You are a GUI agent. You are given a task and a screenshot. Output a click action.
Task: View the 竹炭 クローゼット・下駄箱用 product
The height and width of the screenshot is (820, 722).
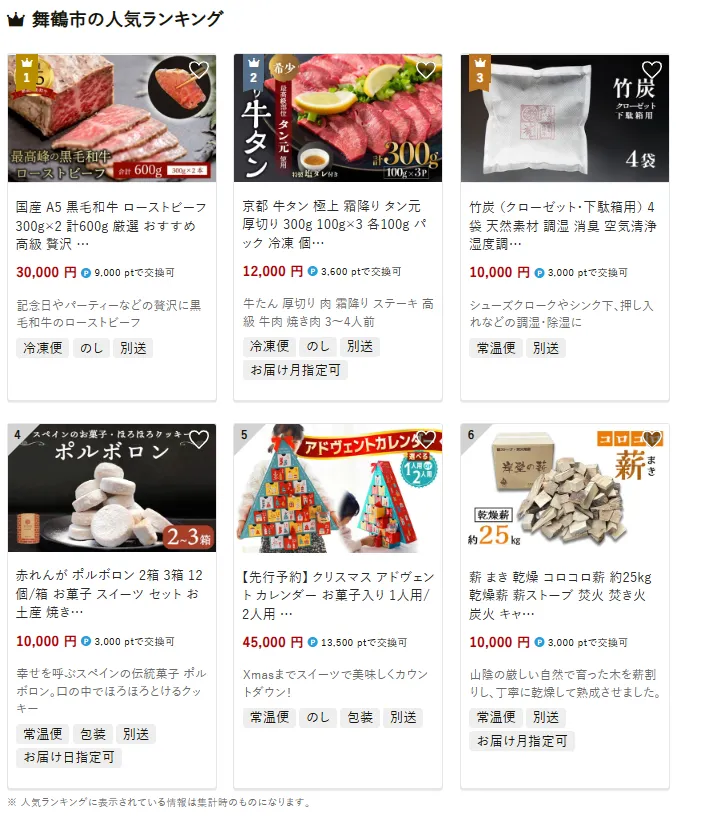pos(564,225)
